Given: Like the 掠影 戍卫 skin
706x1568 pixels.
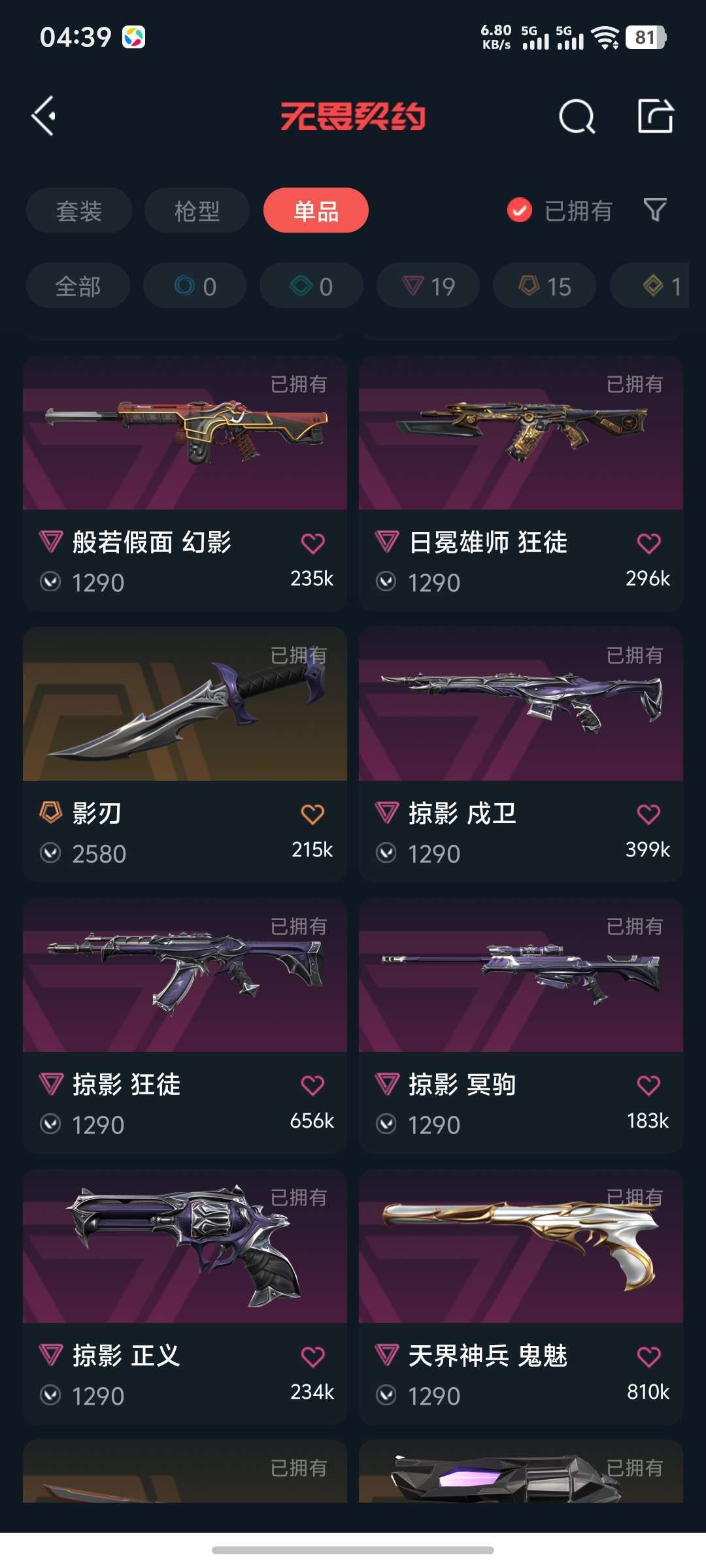Looking at the screenshot, I should (x=648, y=815).
